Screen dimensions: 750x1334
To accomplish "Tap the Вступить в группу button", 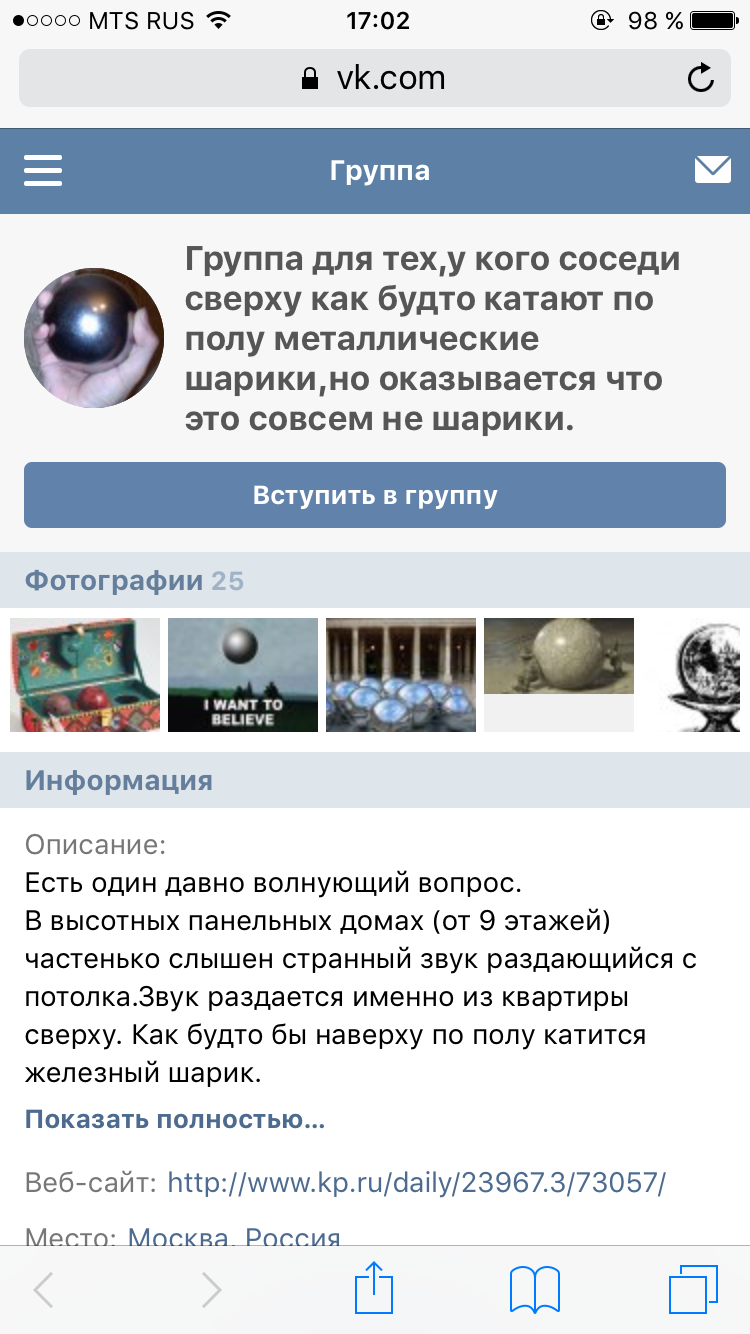I will tap(375, 495).
